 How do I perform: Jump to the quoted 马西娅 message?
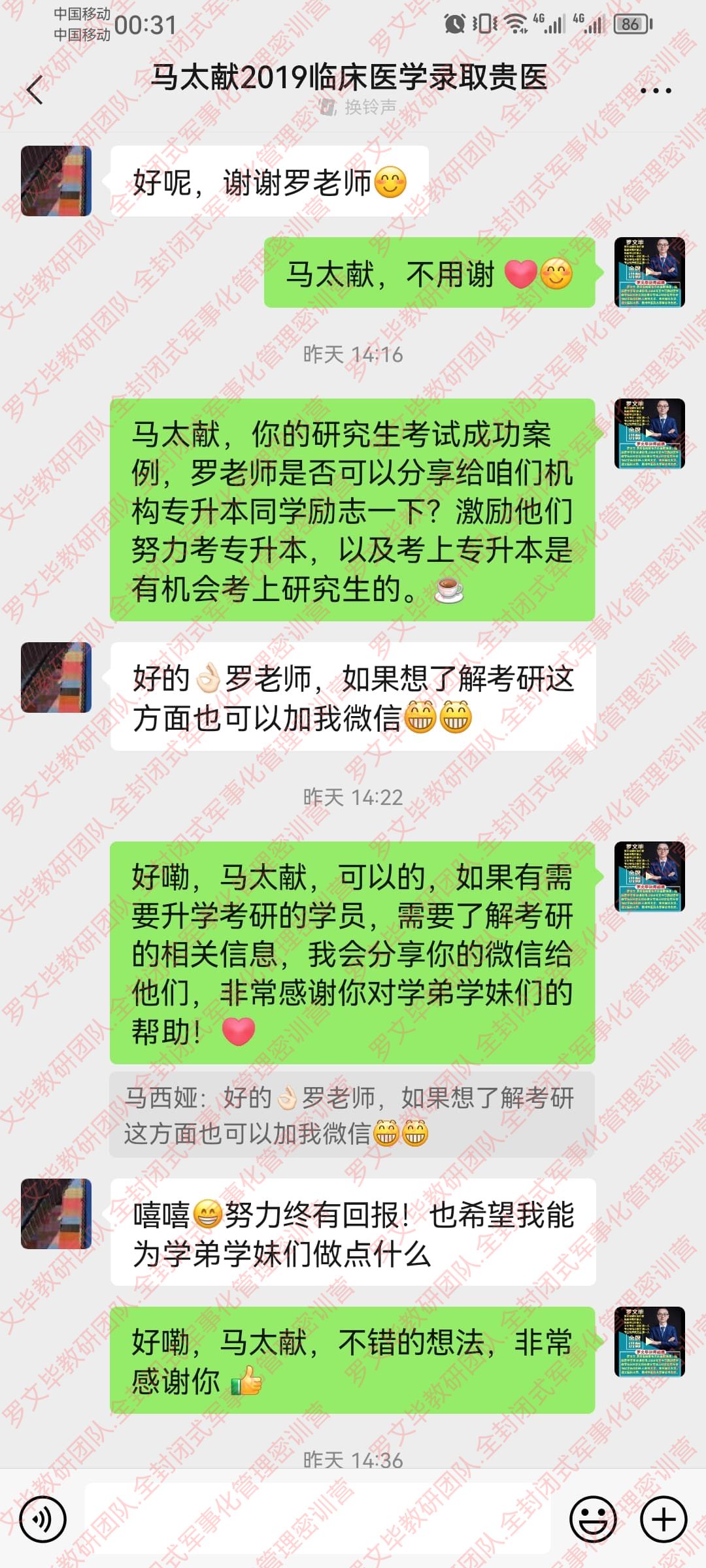(352, 1115)
